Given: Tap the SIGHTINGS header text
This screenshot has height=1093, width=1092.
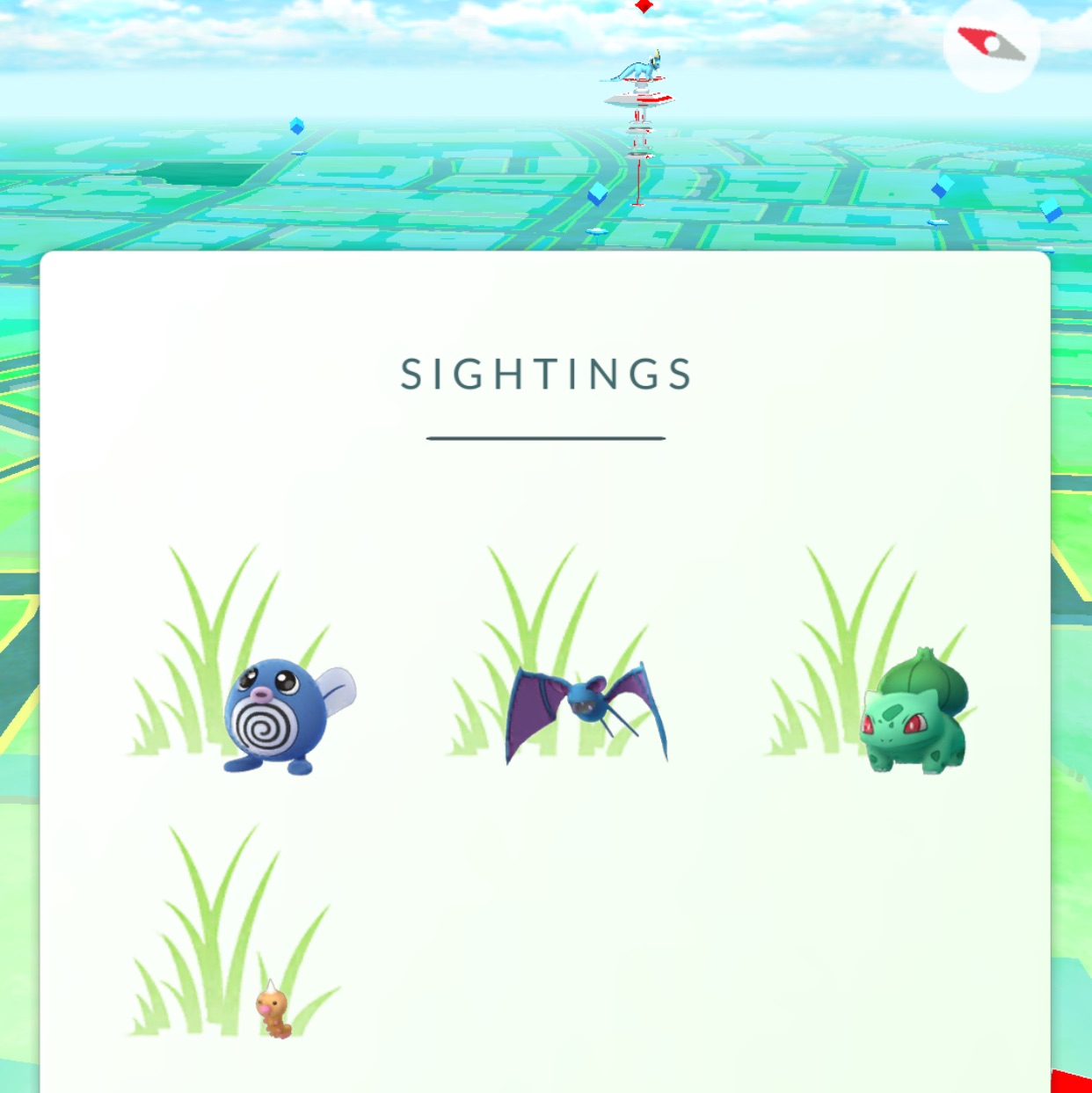Looking at the screenshot, I should pyautogui.click(x=546, y=373).
